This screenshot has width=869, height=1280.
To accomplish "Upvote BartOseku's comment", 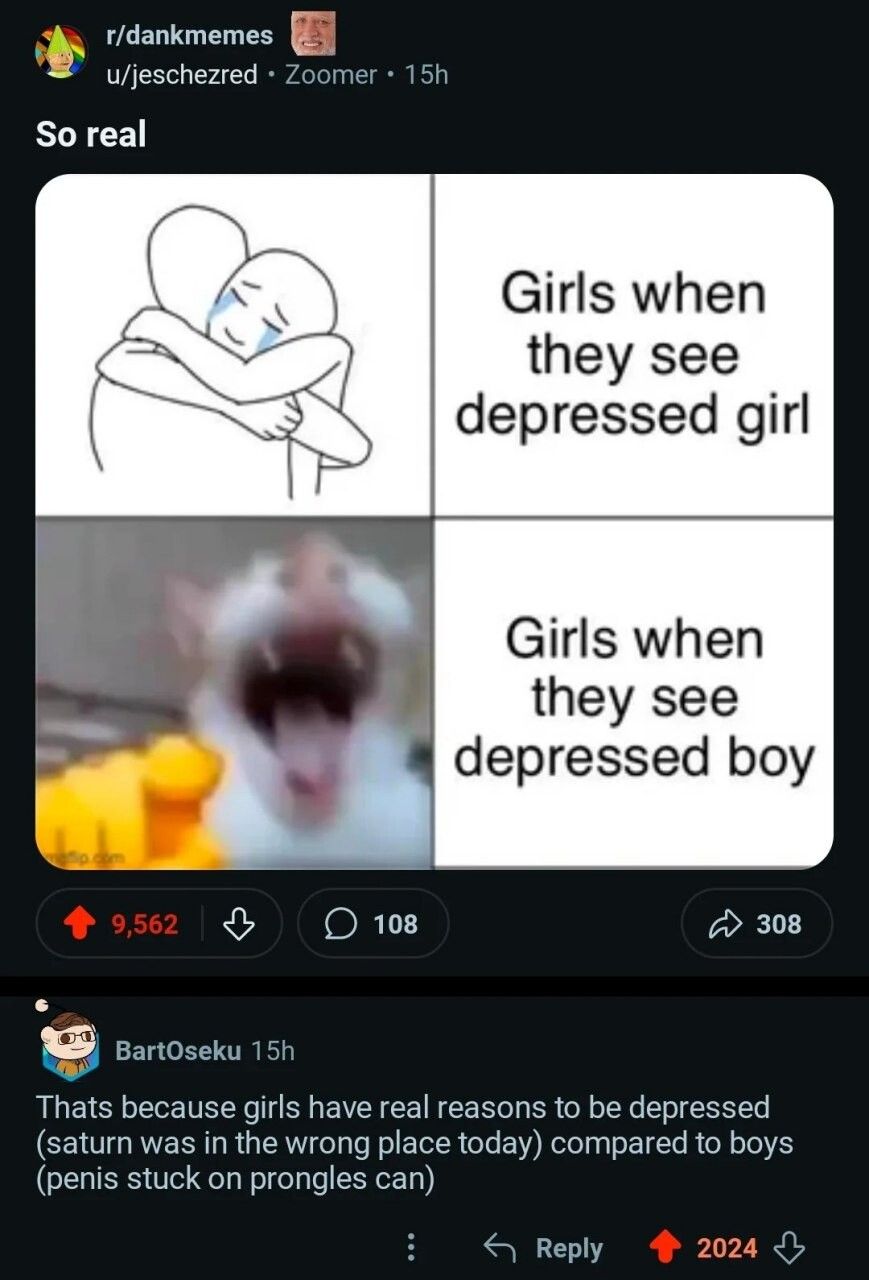I will (664, 1248).
